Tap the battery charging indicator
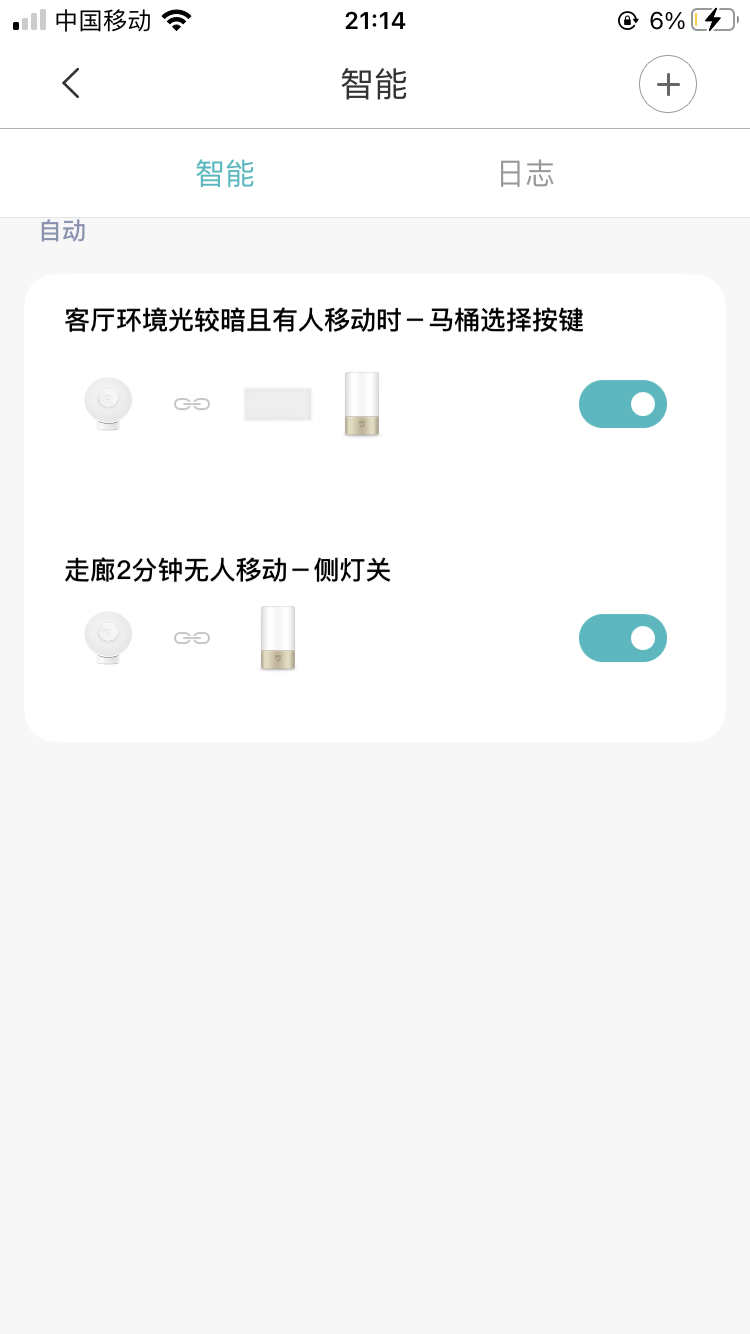The width and height of the screenshot is (750, 1334). [714, 18]
